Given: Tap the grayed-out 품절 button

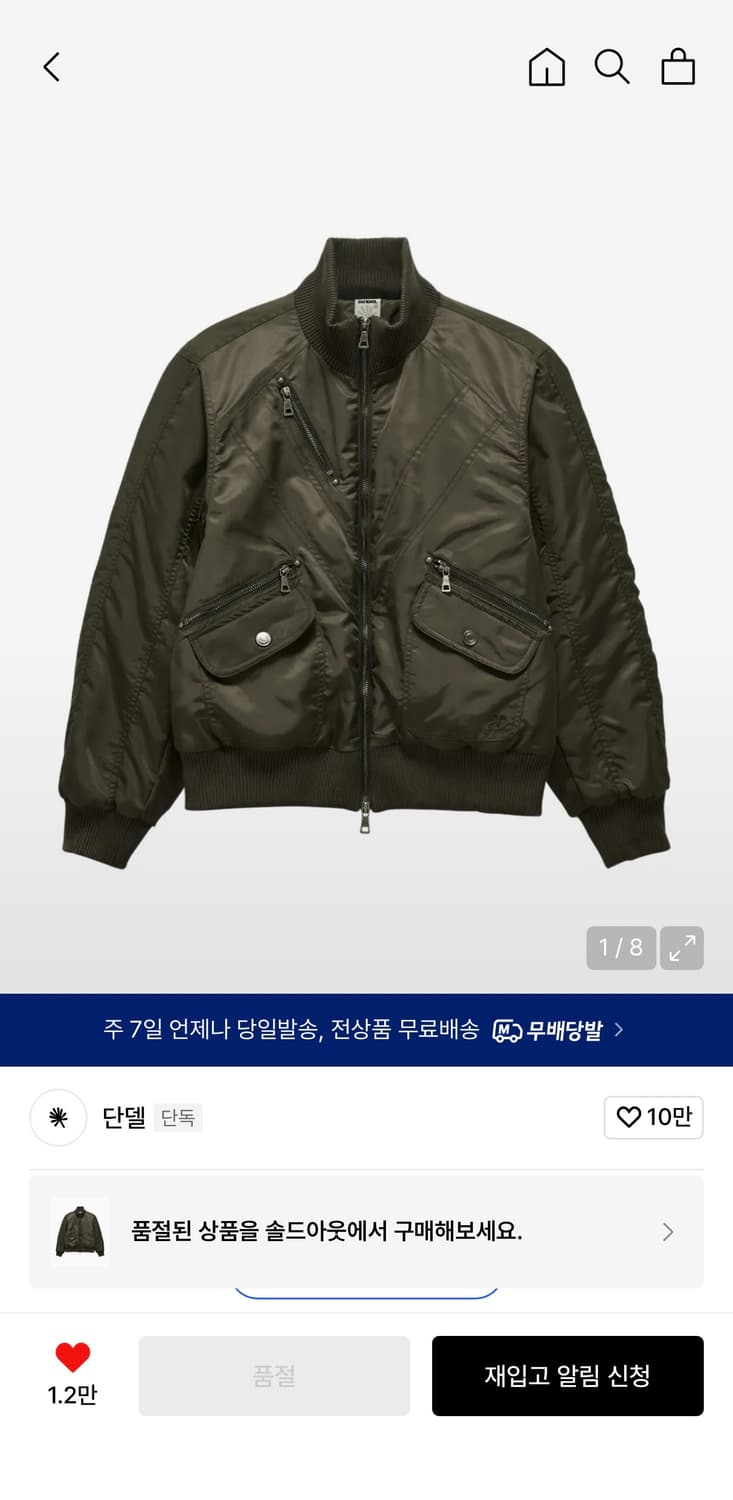Looking at the screenshot, I should pyautogui.click(x=275, y=1376).
